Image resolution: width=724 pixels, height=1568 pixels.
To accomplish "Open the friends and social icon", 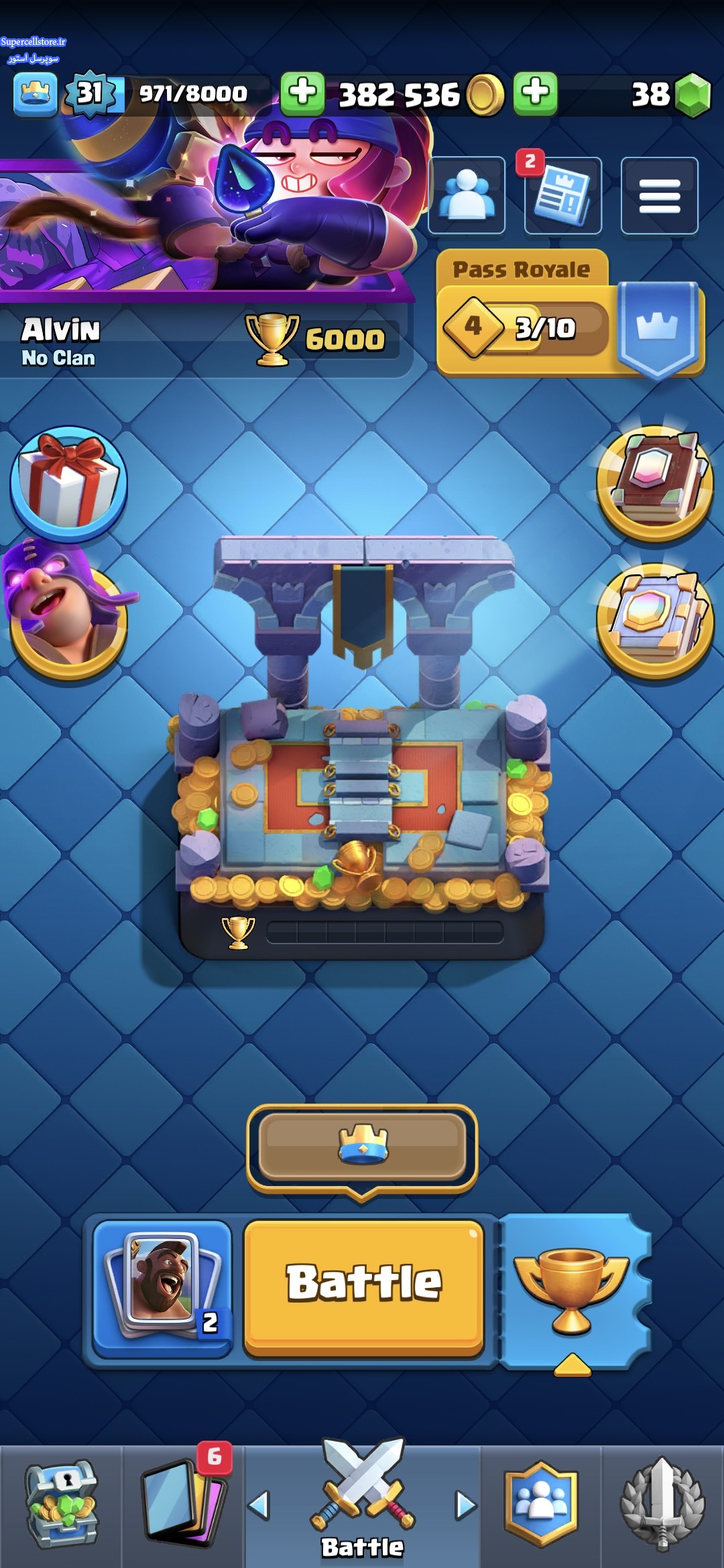I will pyautogui.click(x=467, y=196).
